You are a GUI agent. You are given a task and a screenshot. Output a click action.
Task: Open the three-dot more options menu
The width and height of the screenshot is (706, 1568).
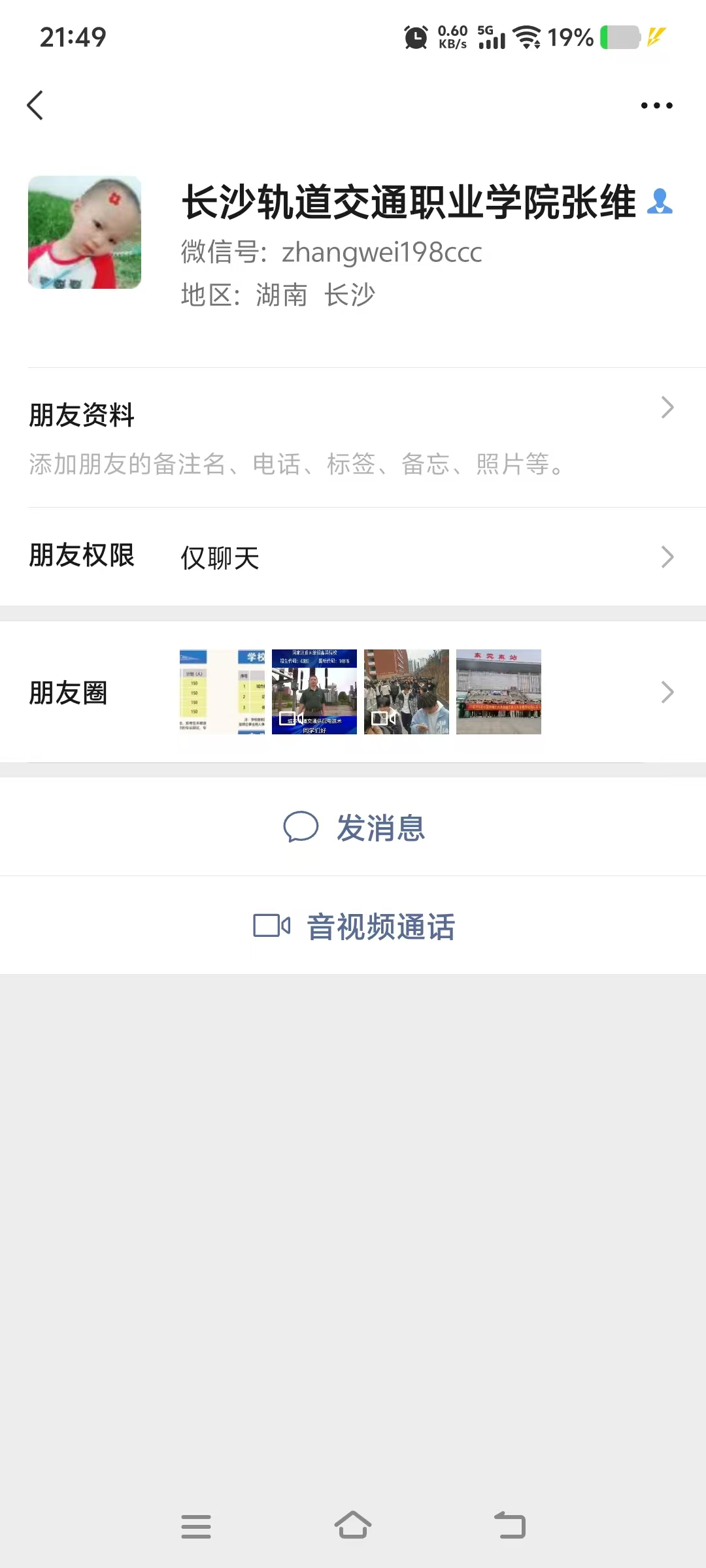[x=656, y=105]
